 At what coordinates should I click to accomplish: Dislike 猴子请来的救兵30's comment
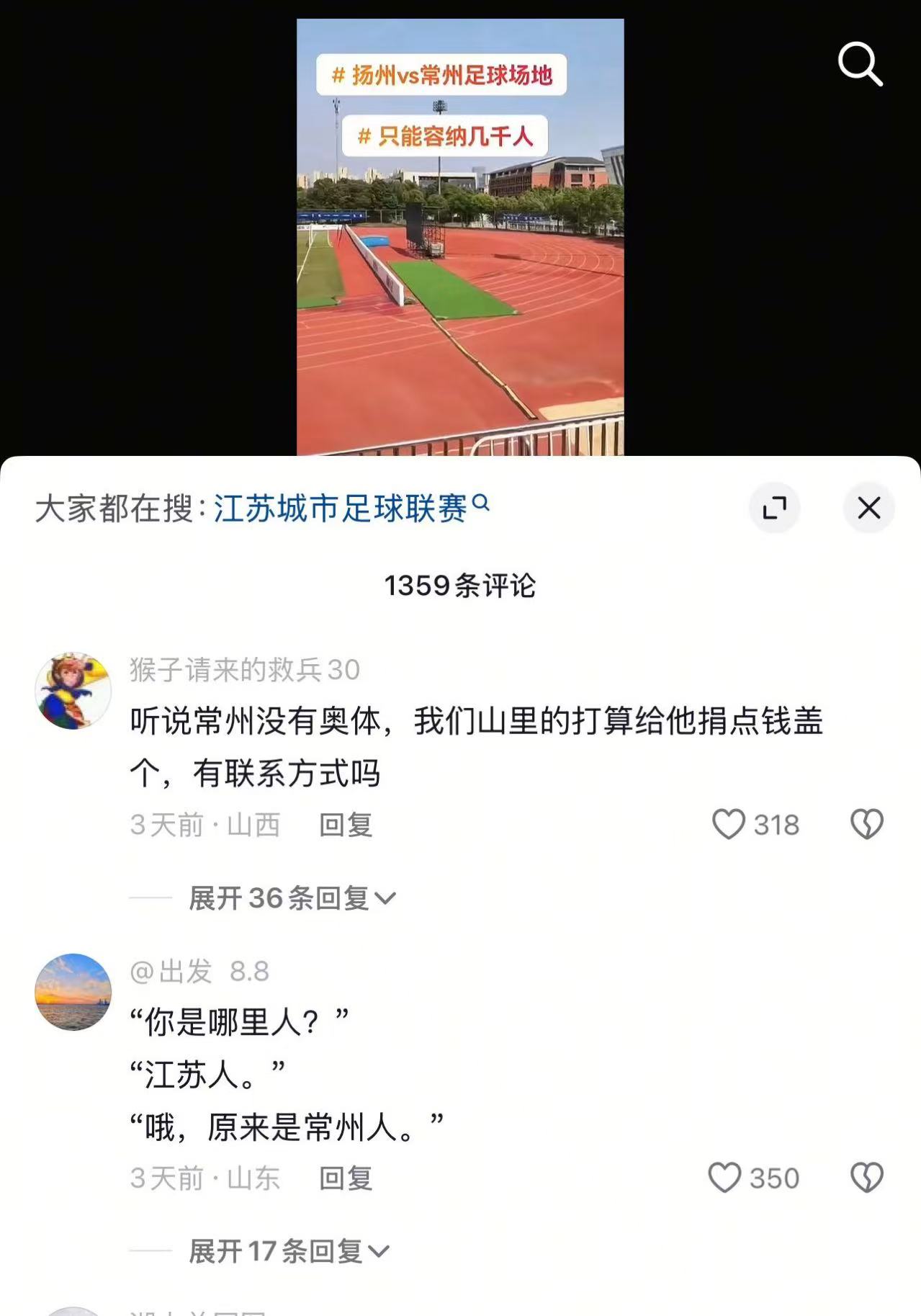866,824
